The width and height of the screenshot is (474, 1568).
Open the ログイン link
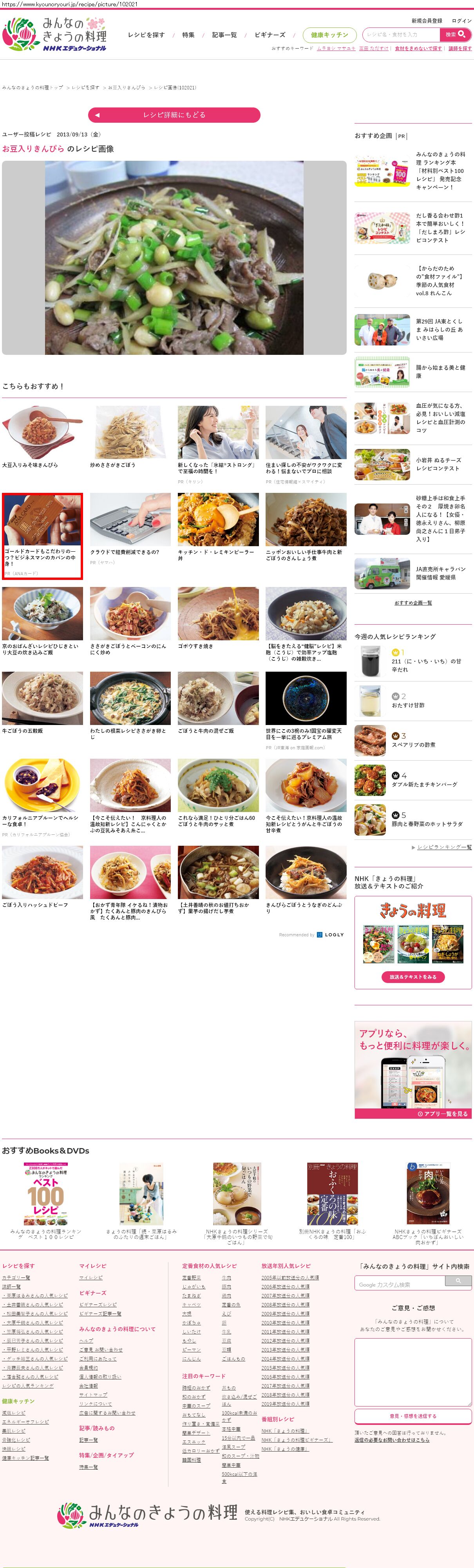pos(461,21)
